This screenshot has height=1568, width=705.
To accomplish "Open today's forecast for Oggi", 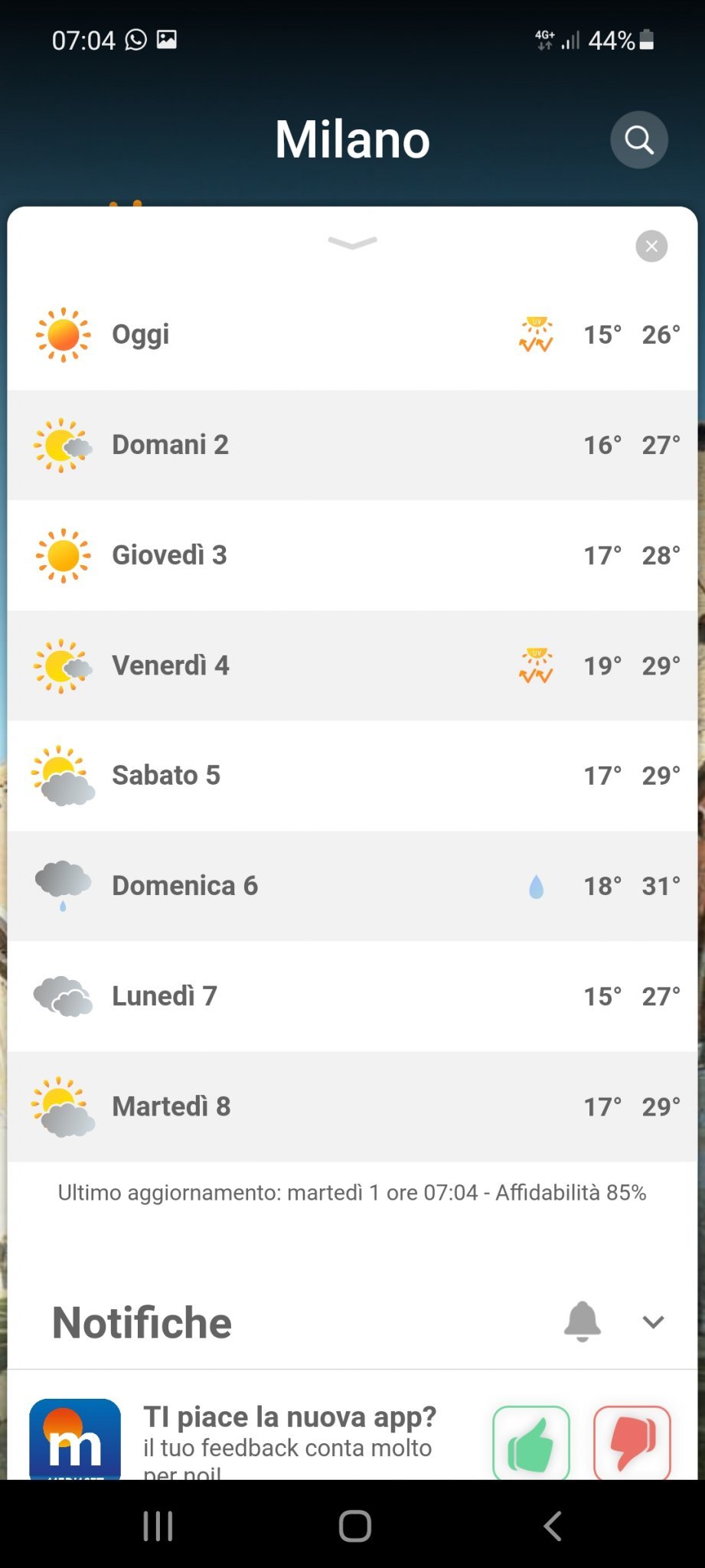I will [x=352, y=335].
